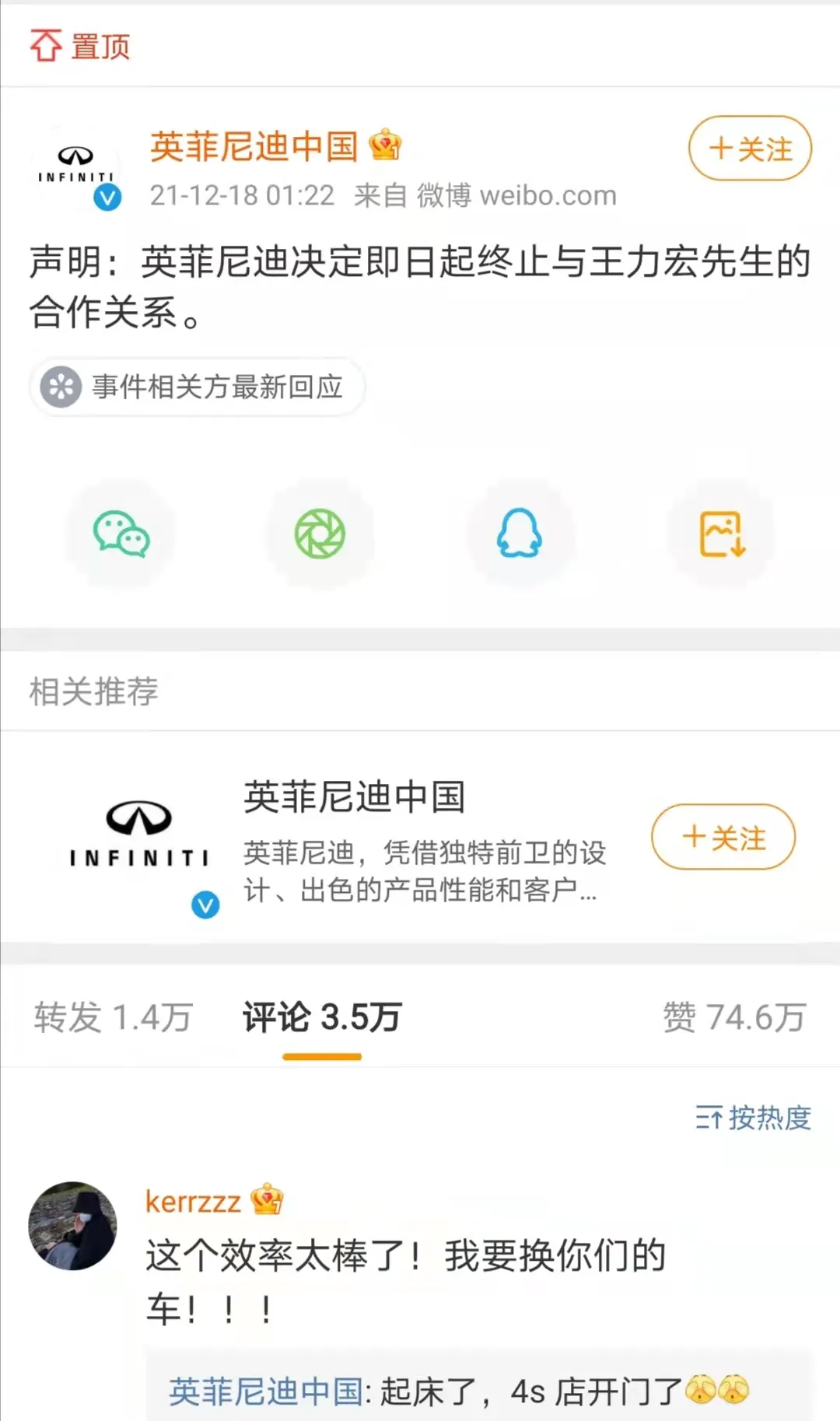Switch to the 转发 1.4万 tab

(113, 1017)
